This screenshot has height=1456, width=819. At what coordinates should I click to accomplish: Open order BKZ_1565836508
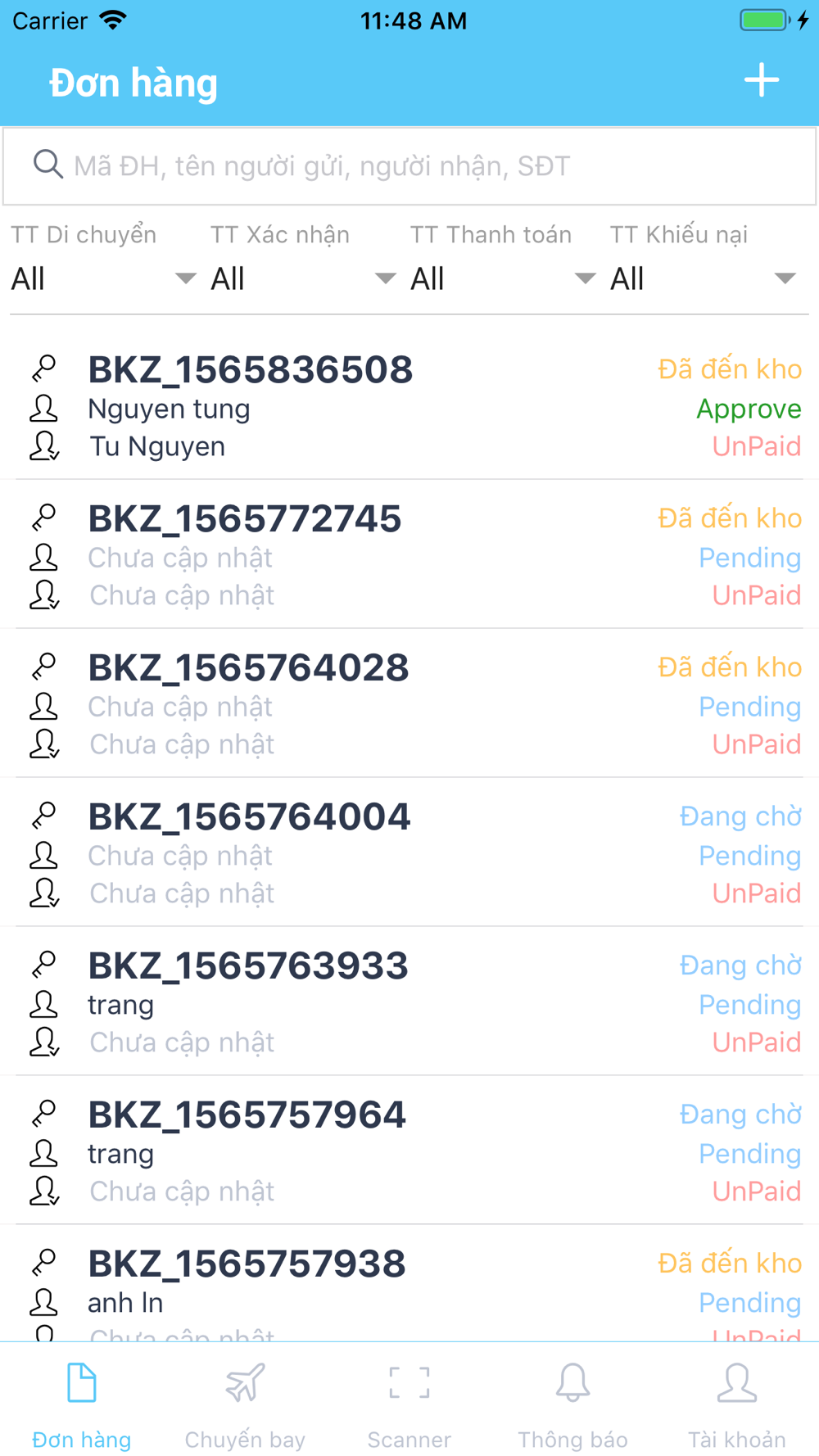[409, 406]
